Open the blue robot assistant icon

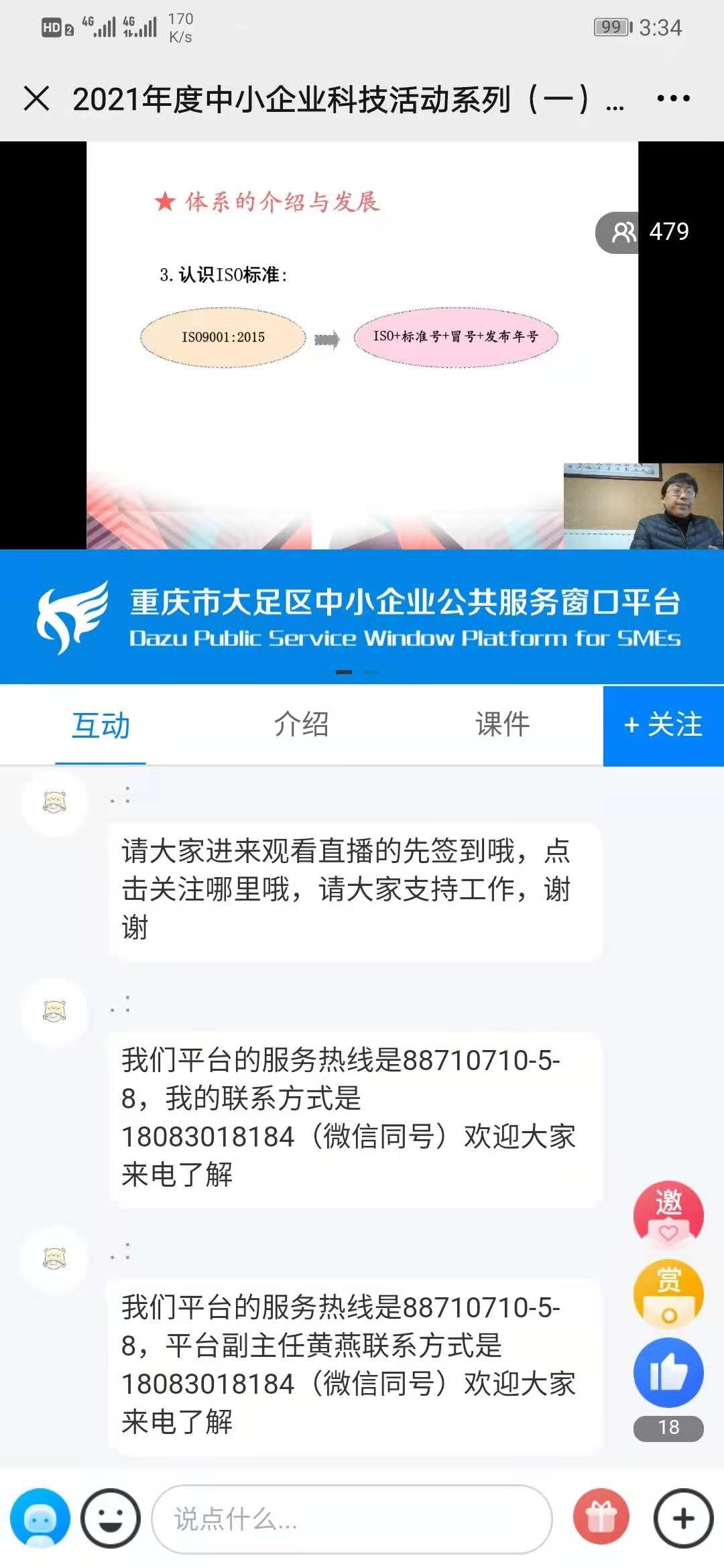40,1519
